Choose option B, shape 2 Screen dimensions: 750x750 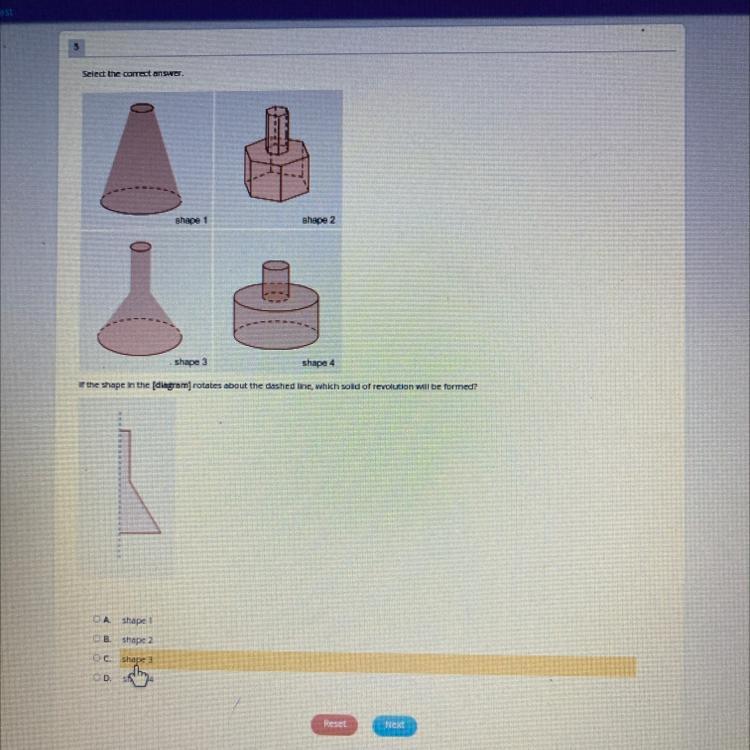(98, 638)
